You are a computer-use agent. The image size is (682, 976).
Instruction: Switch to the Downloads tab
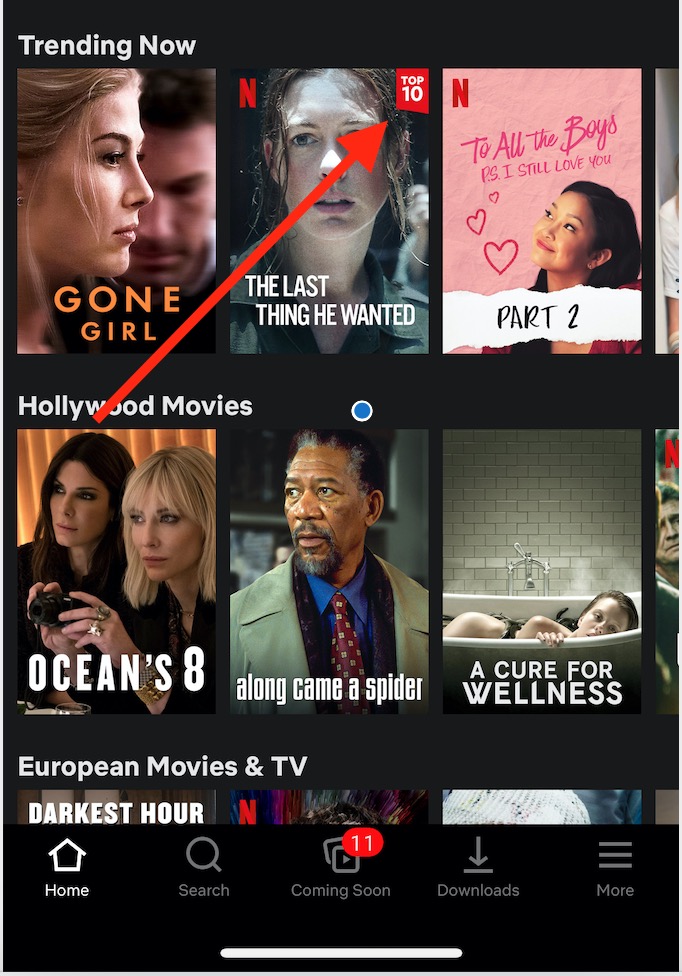(x=478, y=868)
